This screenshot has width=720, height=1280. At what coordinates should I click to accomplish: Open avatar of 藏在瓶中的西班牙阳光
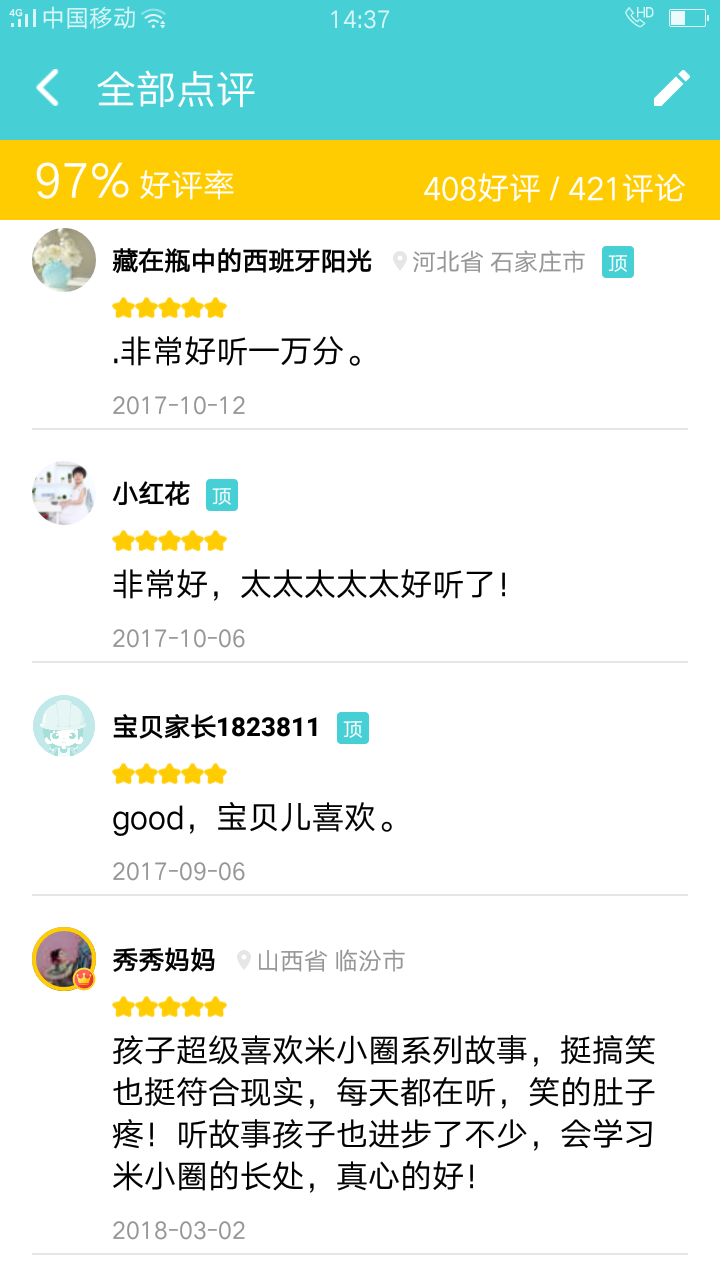tap(64, 260)
